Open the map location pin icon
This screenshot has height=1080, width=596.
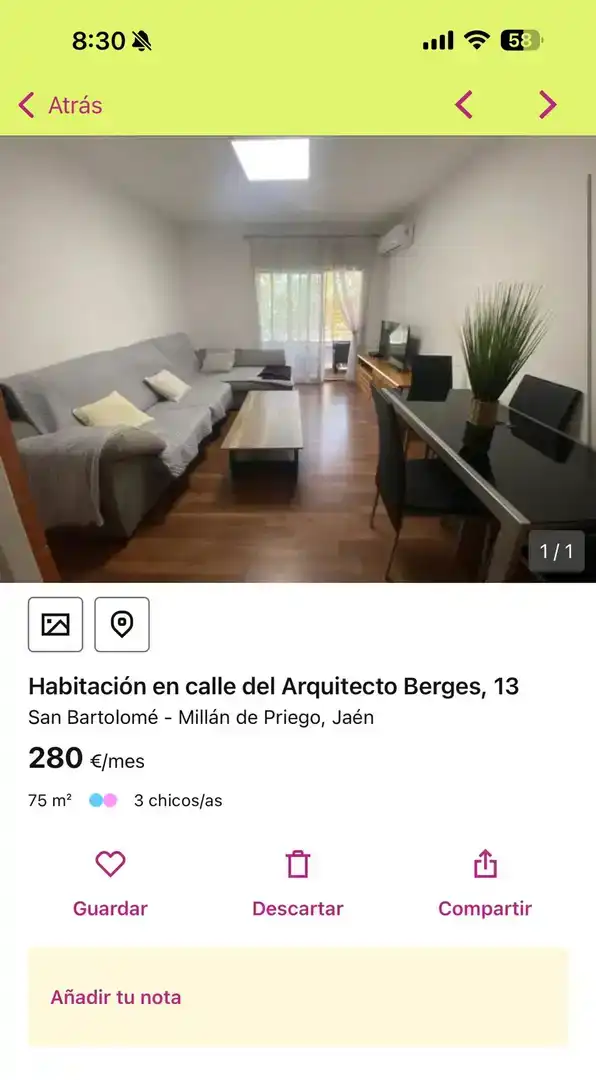(122, 624)
